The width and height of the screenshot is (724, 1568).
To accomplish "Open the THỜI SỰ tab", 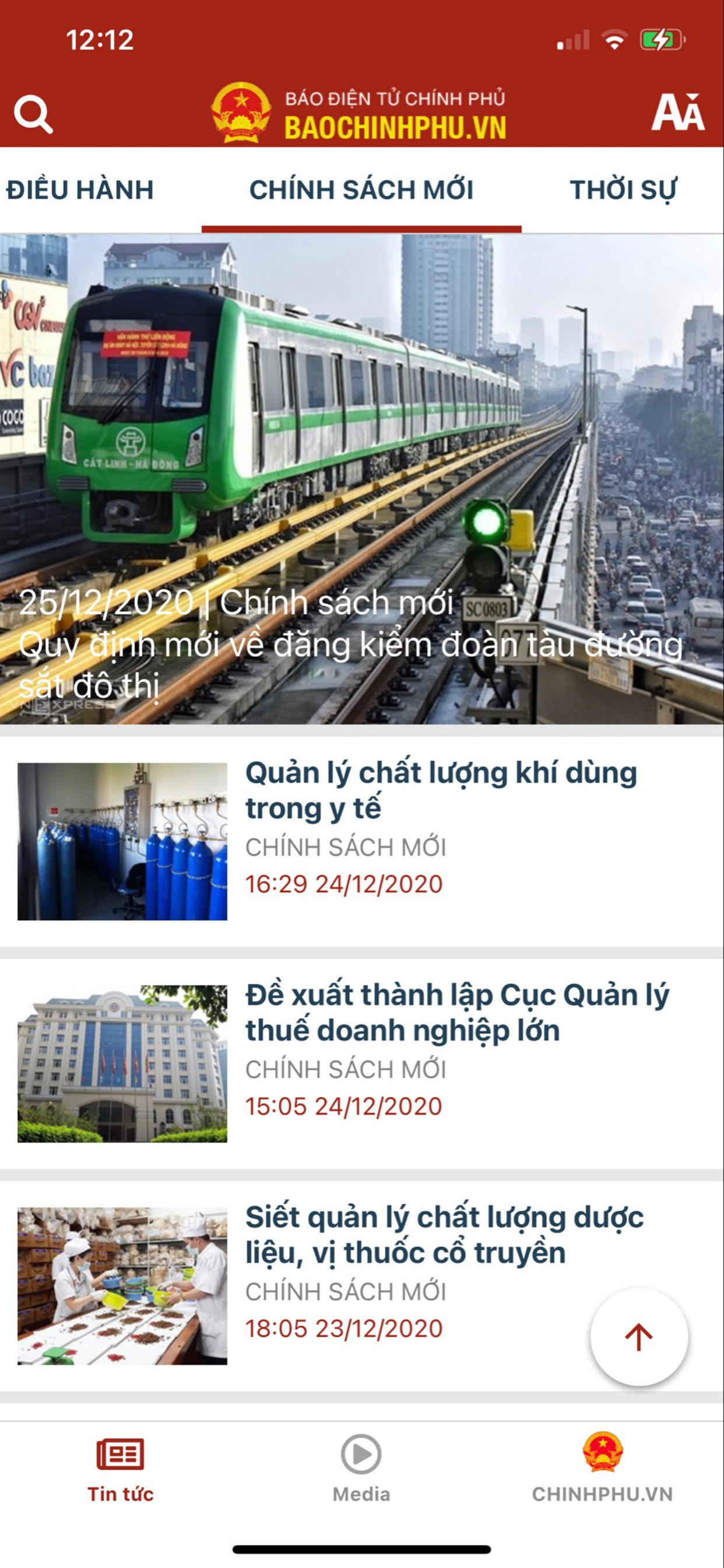I will (x=623, y=190).
